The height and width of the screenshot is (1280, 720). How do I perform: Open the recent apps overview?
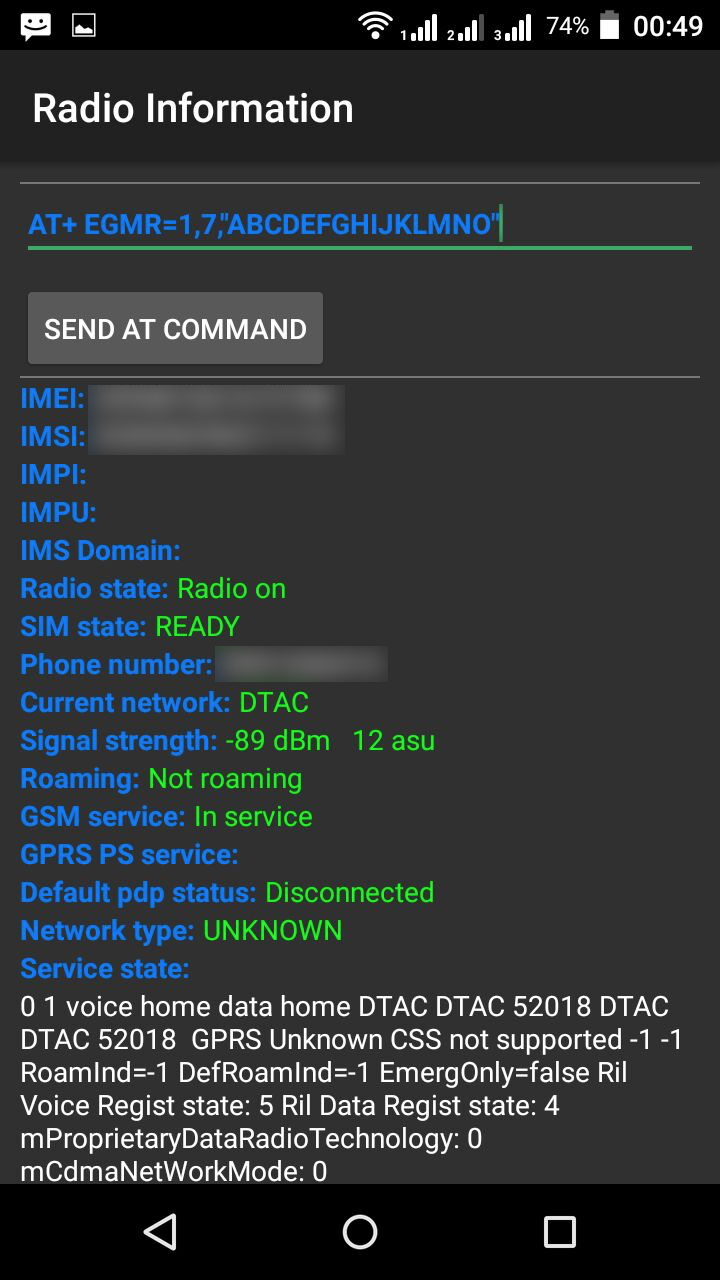(559, 1232)
